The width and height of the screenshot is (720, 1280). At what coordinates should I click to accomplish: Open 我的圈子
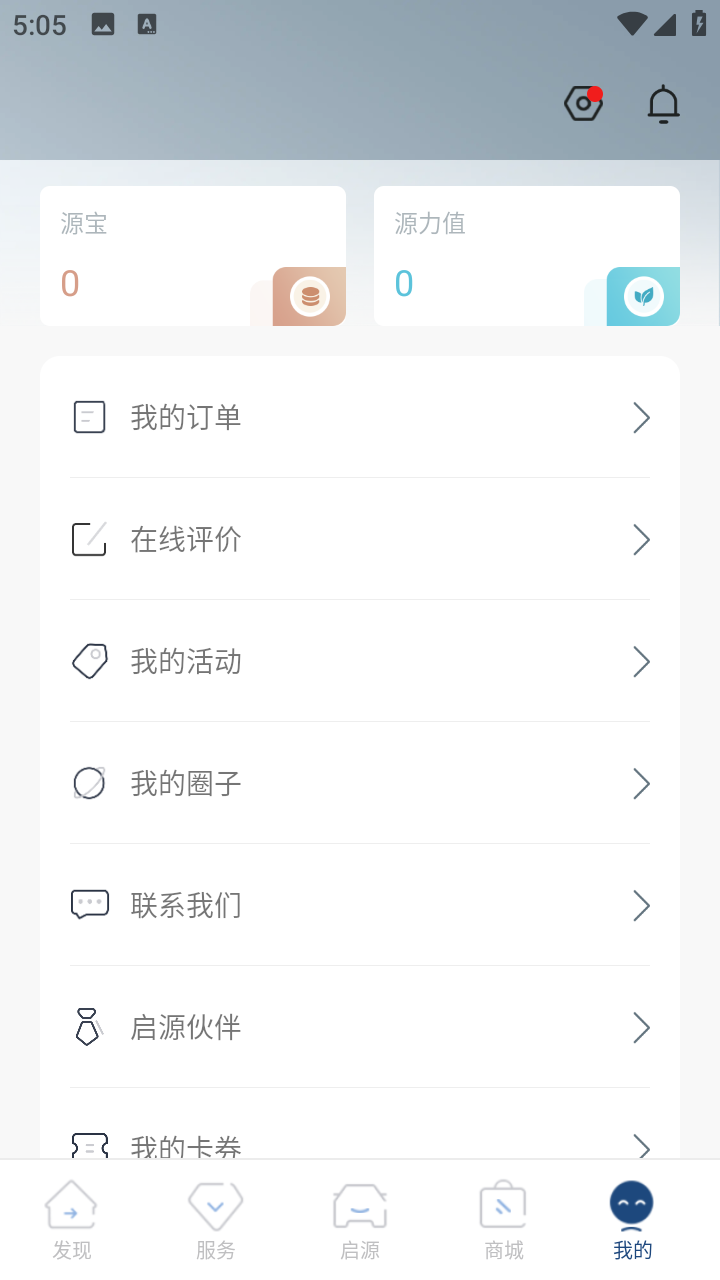click(360, 783)
